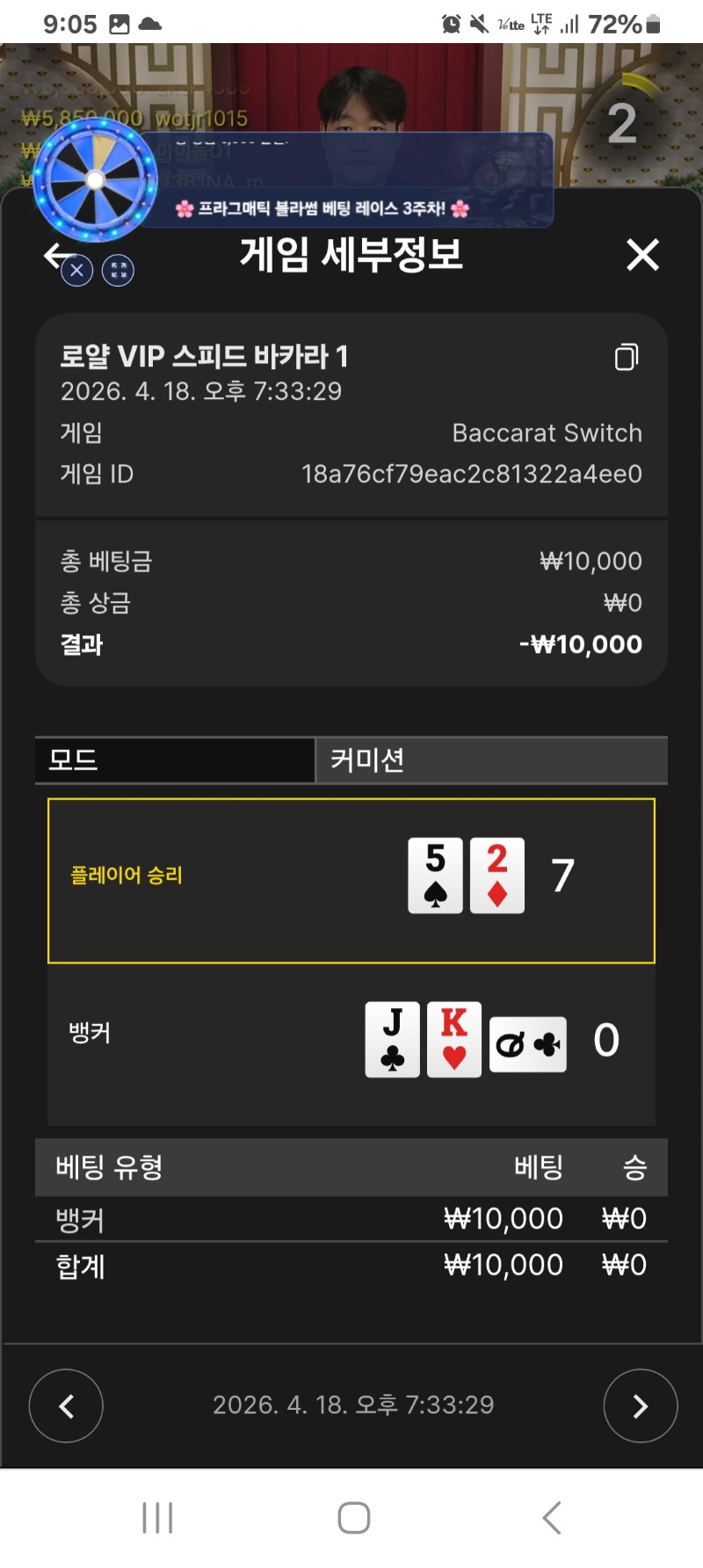Viewport: 703px width, 1568px height.
Task: Close the 게임 세부정보 panel
Action: 642,256
